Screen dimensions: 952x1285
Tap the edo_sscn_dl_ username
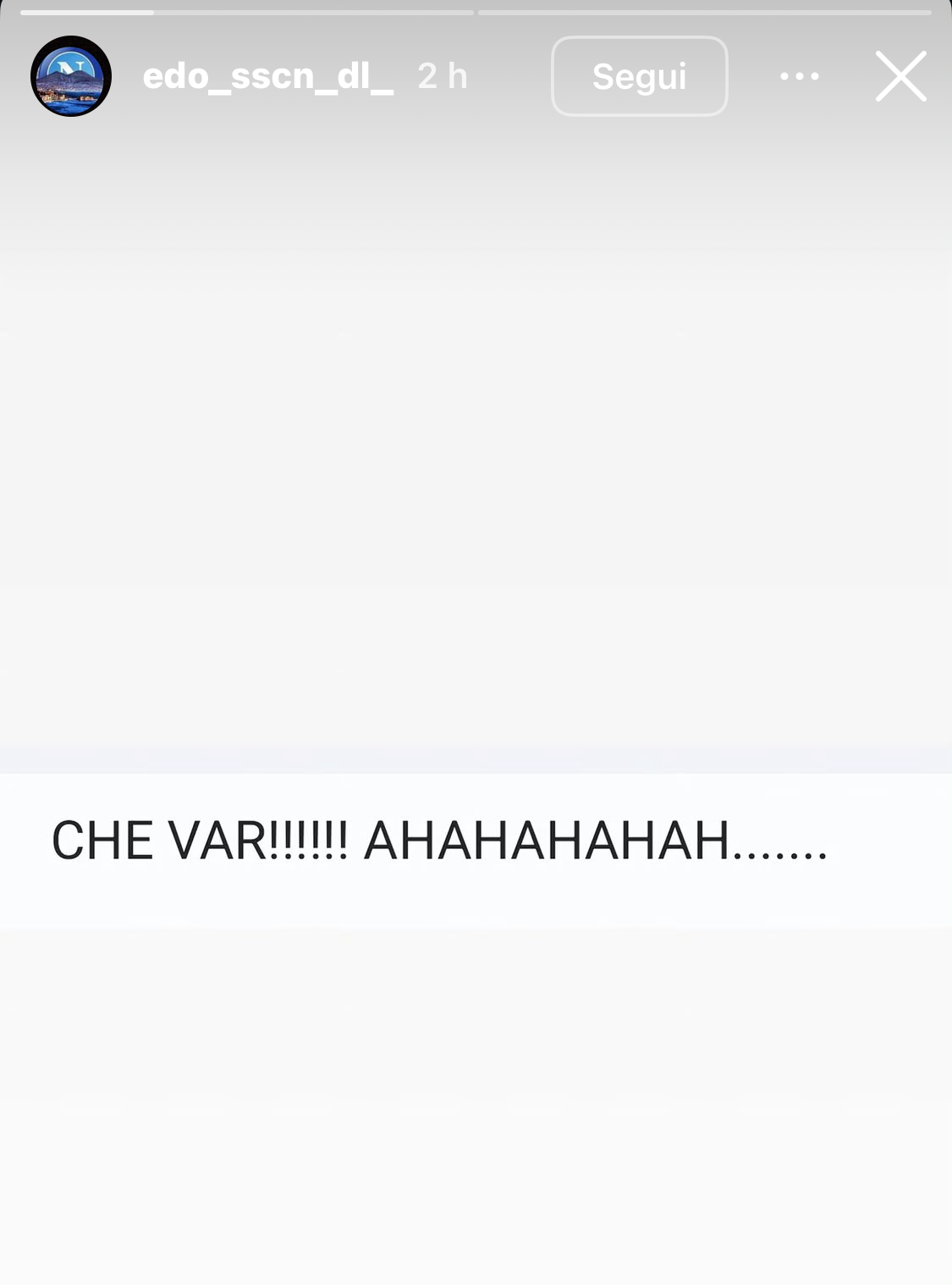point(267,76)
